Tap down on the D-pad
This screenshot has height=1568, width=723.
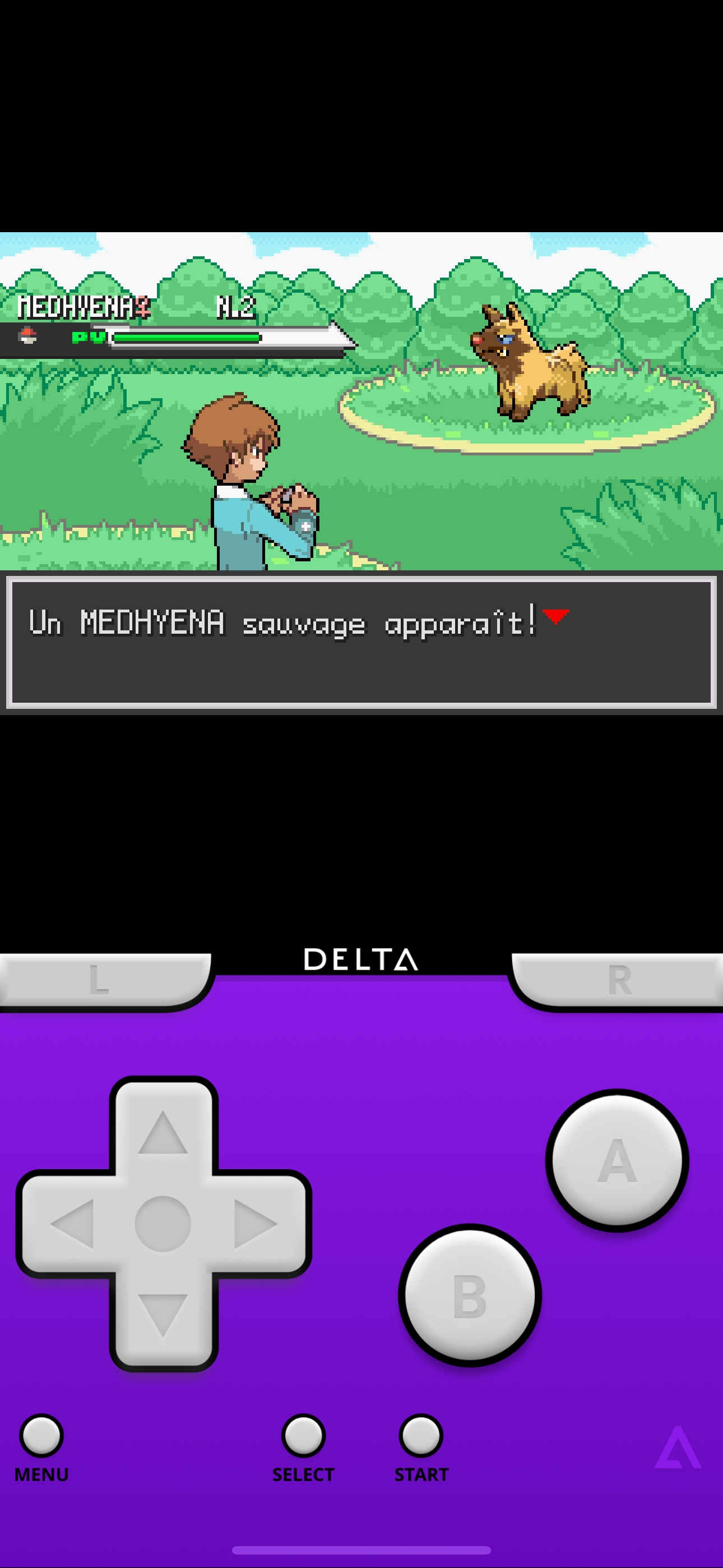coord(163,1317)
